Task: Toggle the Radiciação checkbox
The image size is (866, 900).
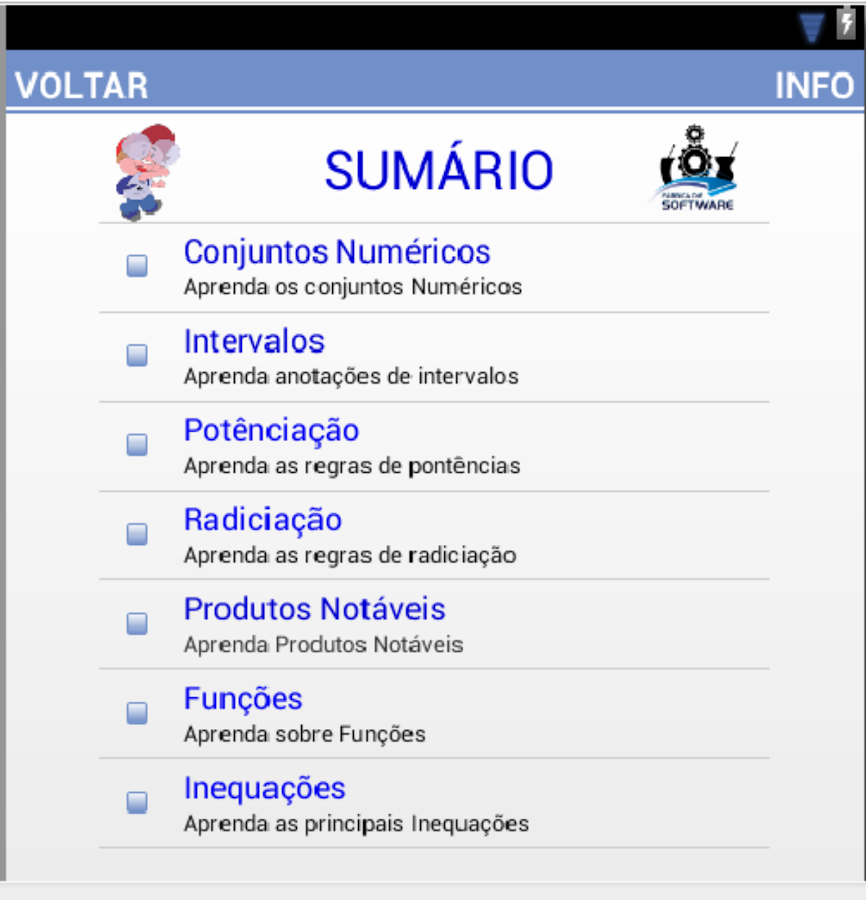Action: coord(137,534)
